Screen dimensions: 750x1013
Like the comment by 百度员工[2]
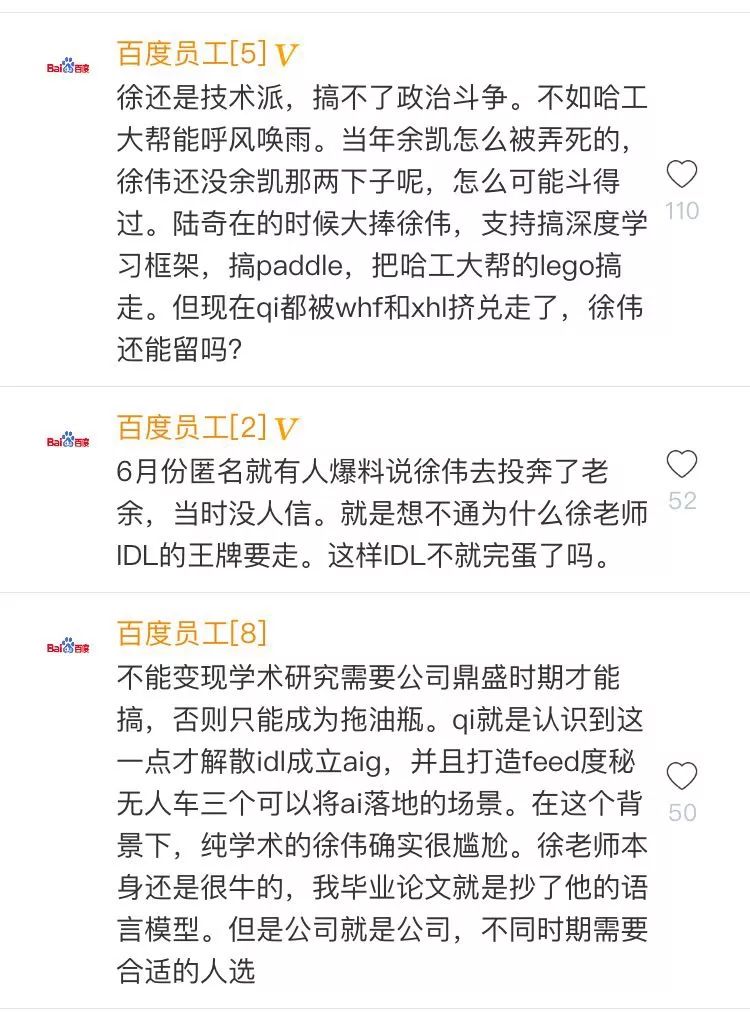pyautogui.click(x=682, y=465)
